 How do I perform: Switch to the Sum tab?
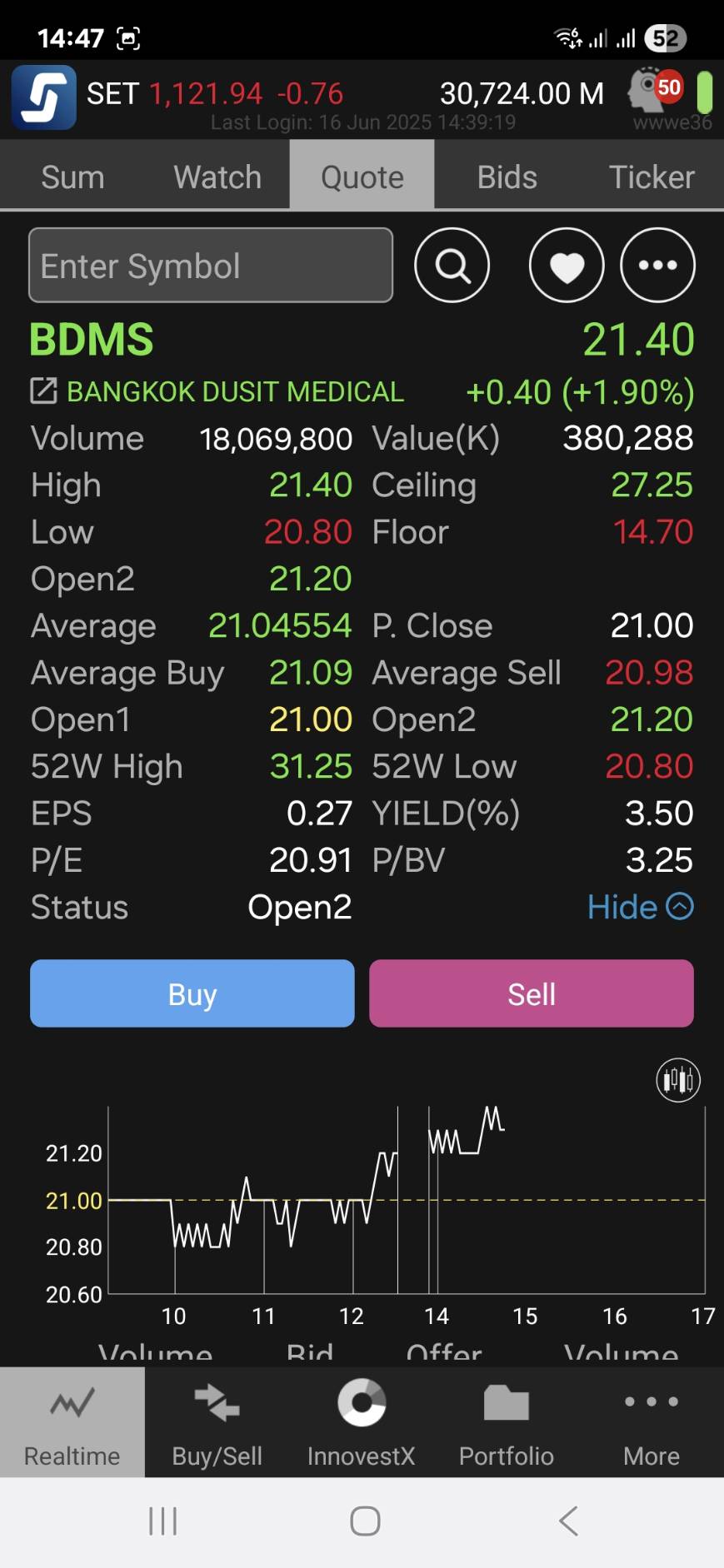pos(72,177)
